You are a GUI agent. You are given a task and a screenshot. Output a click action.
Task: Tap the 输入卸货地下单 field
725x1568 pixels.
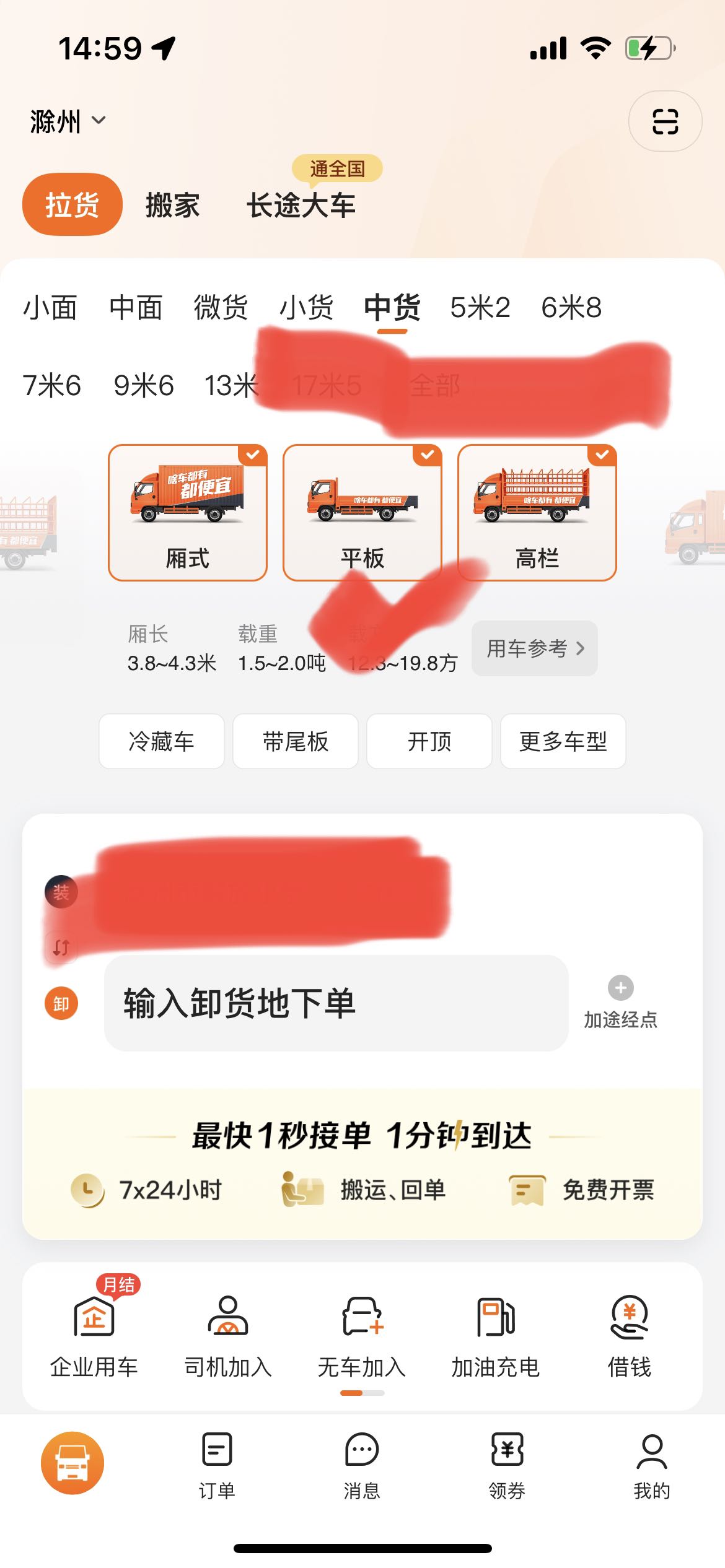pos(336,1003)
